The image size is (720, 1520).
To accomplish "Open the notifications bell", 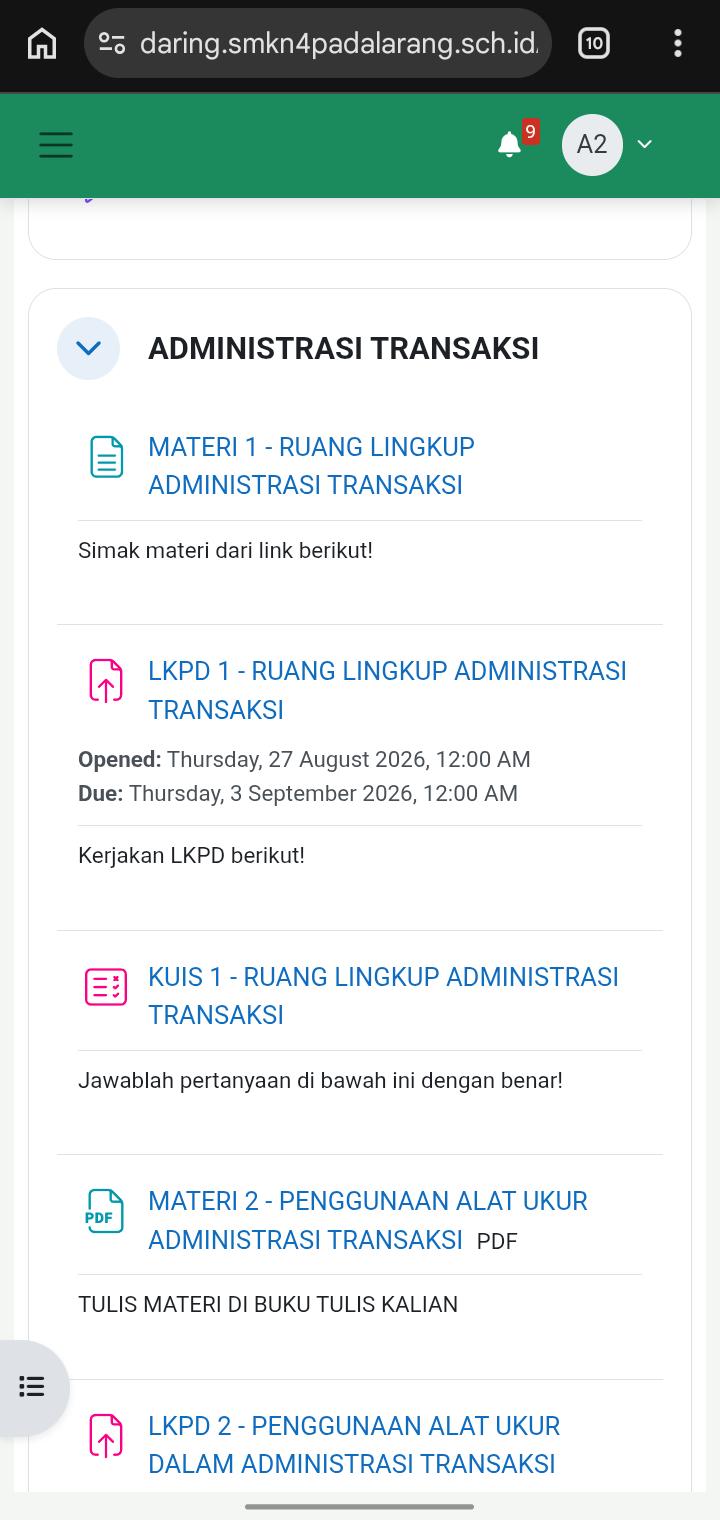I will pyautogui.click(x=510, y=144).
